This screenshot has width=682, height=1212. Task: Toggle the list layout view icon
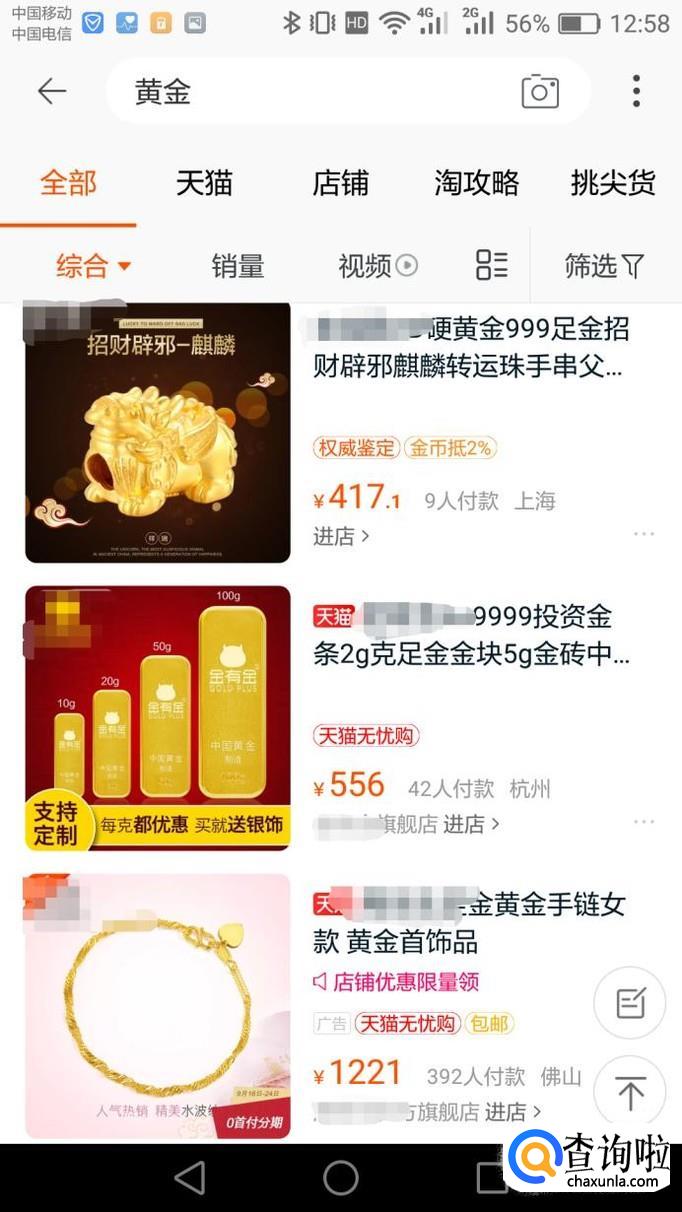pos(491,265)
